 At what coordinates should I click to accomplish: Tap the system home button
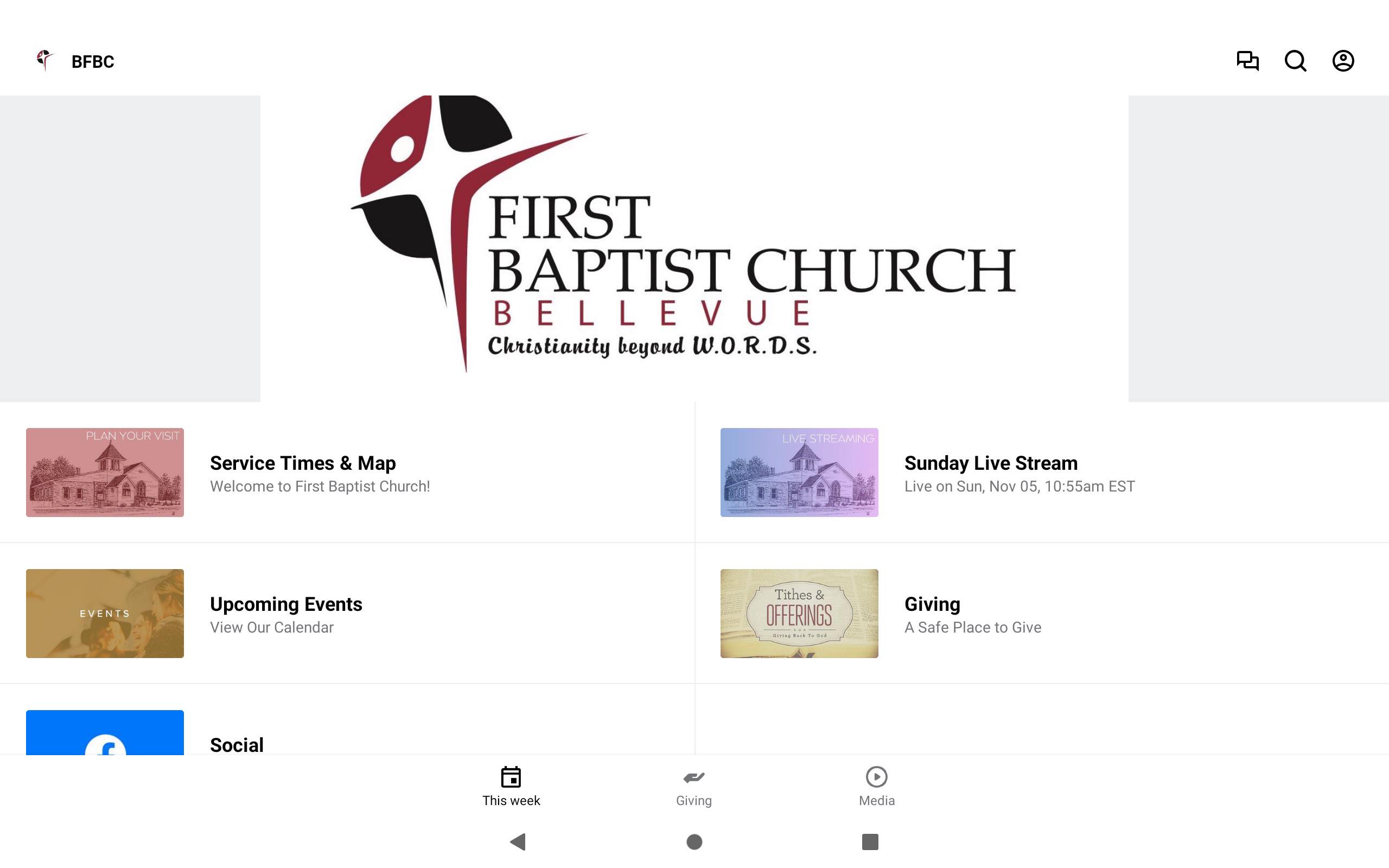694,841
